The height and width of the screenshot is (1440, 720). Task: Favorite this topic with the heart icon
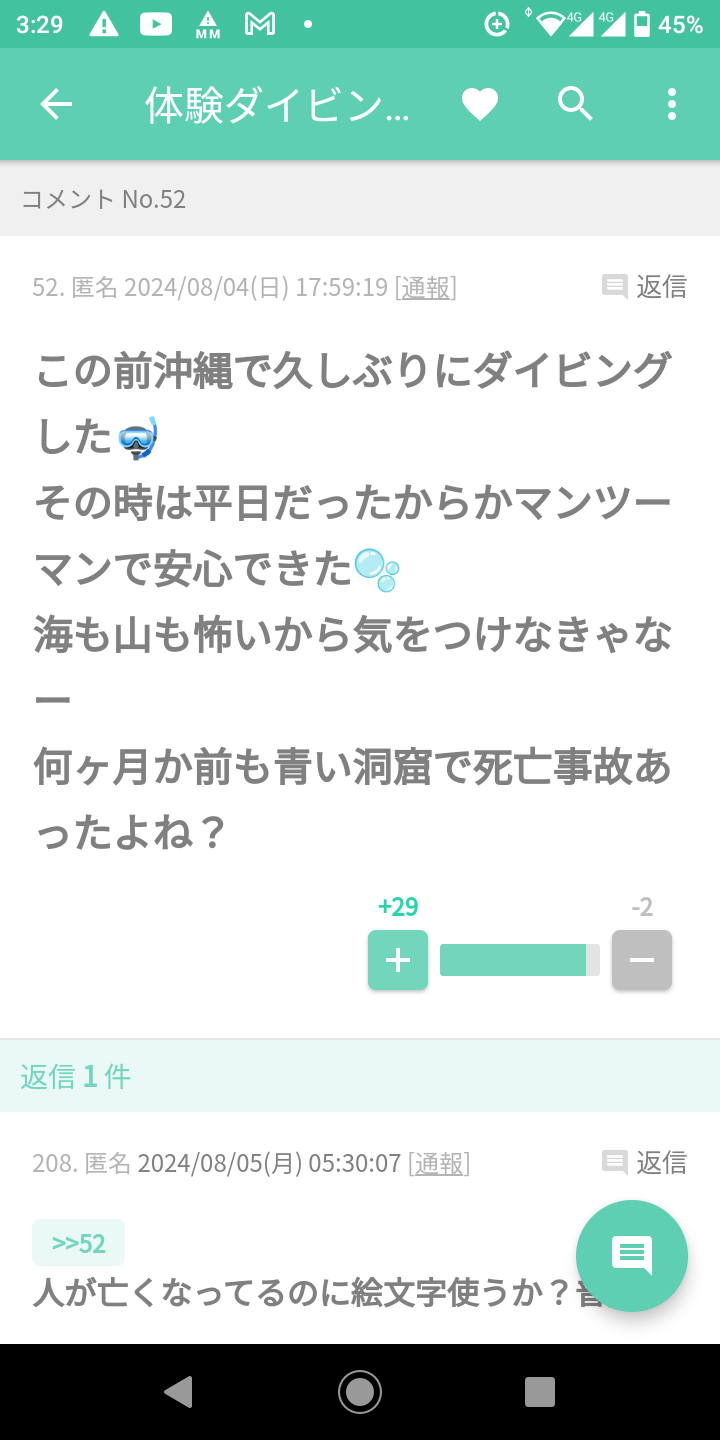(x=480, y=104)
